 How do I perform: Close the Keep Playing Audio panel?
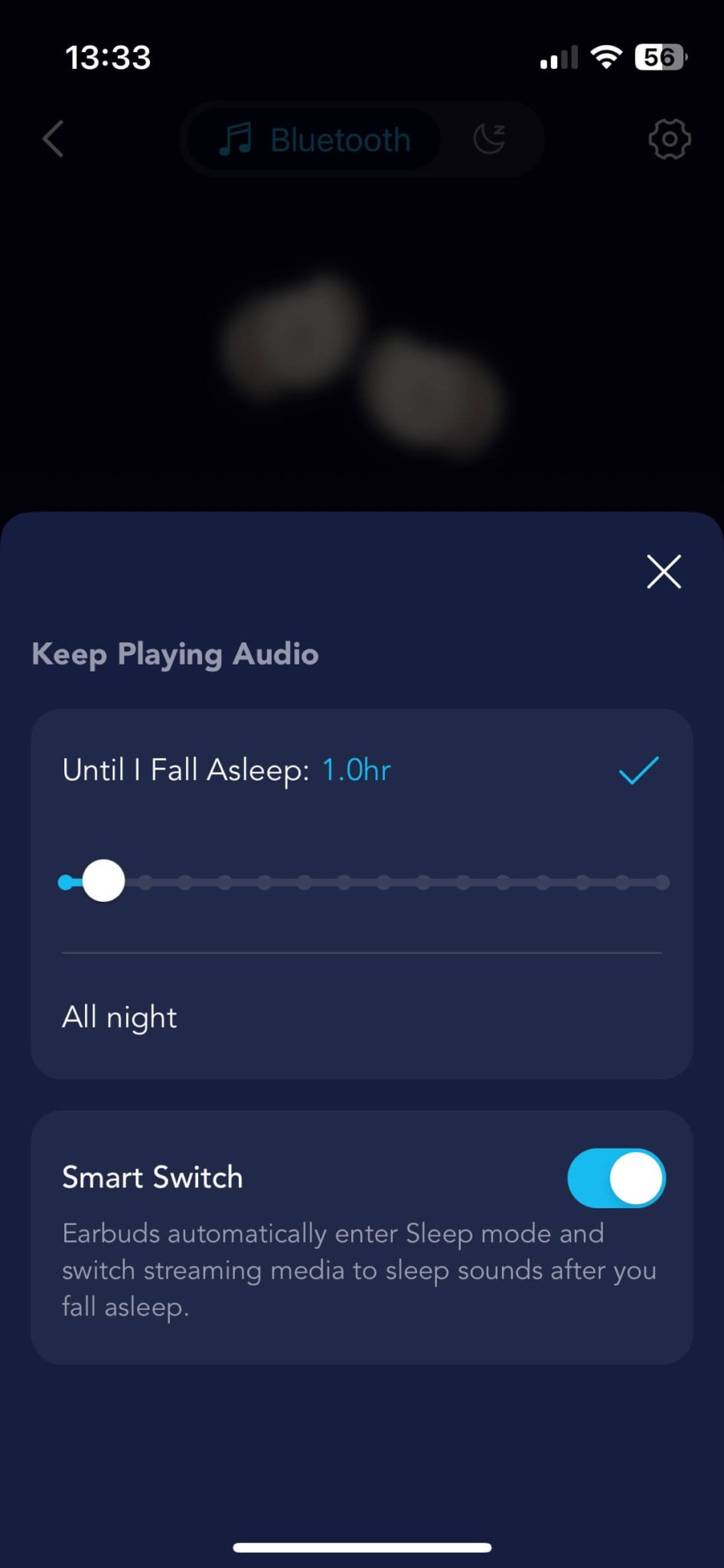[663, 572]
